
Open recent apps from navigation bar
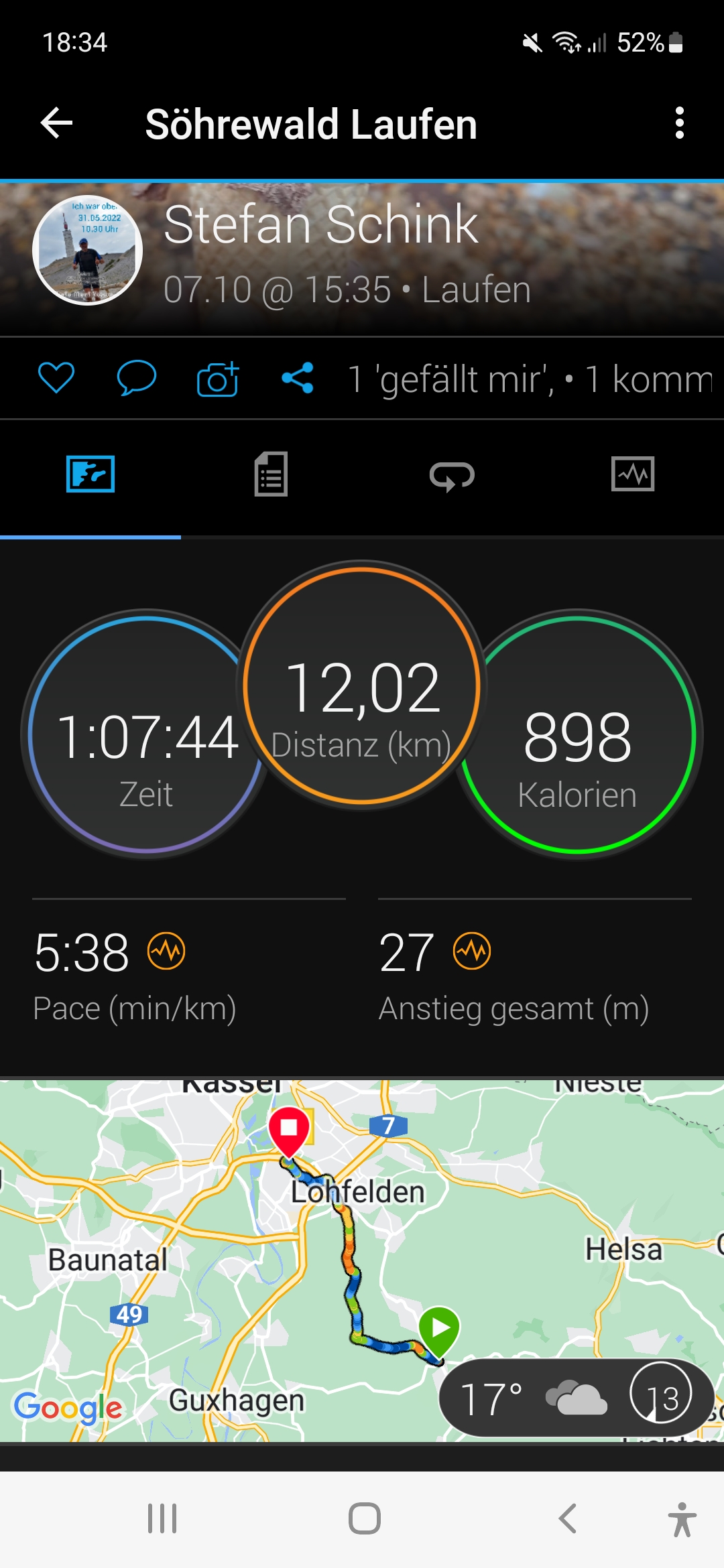tap(162, 1518)
